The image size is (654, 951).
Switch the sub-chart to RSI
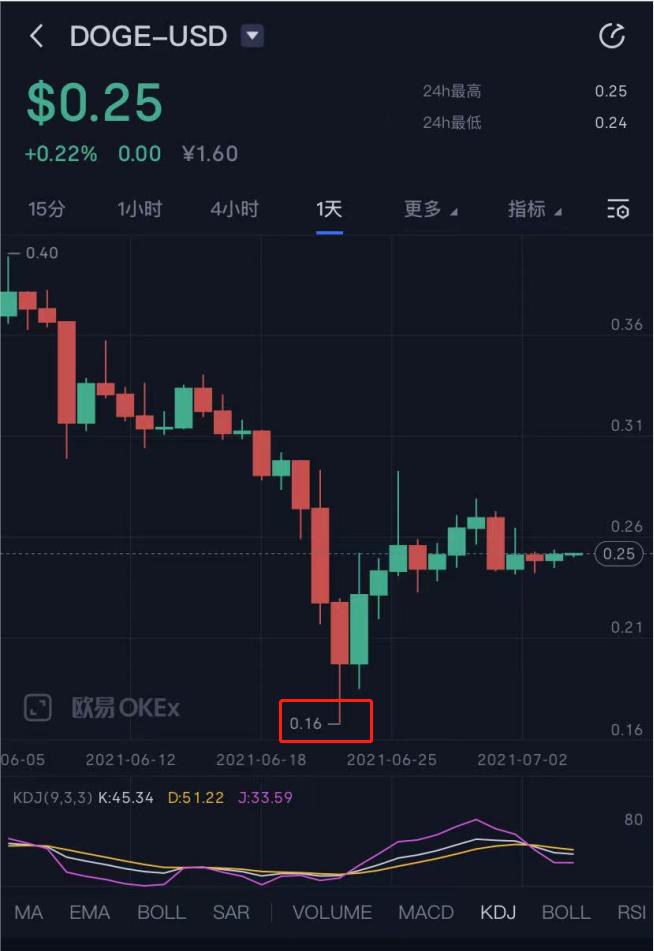(x=631, y=912)
